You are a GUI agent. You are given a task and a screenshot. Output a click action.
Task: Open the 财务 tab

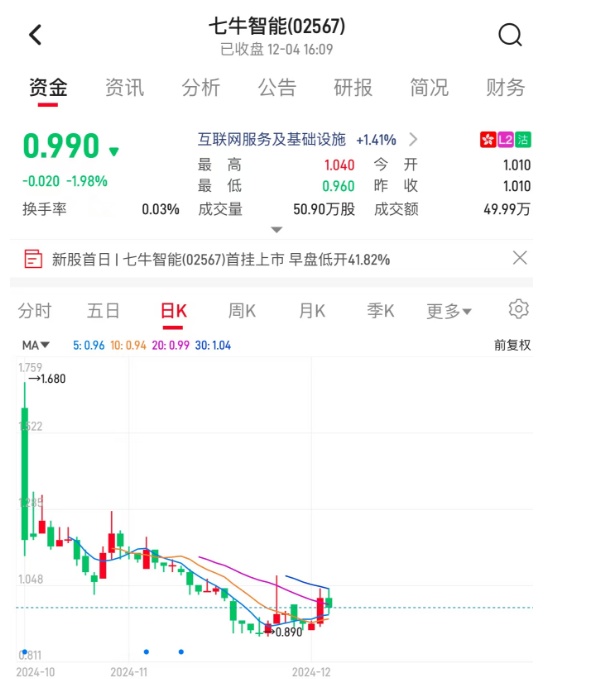point(505,87)
